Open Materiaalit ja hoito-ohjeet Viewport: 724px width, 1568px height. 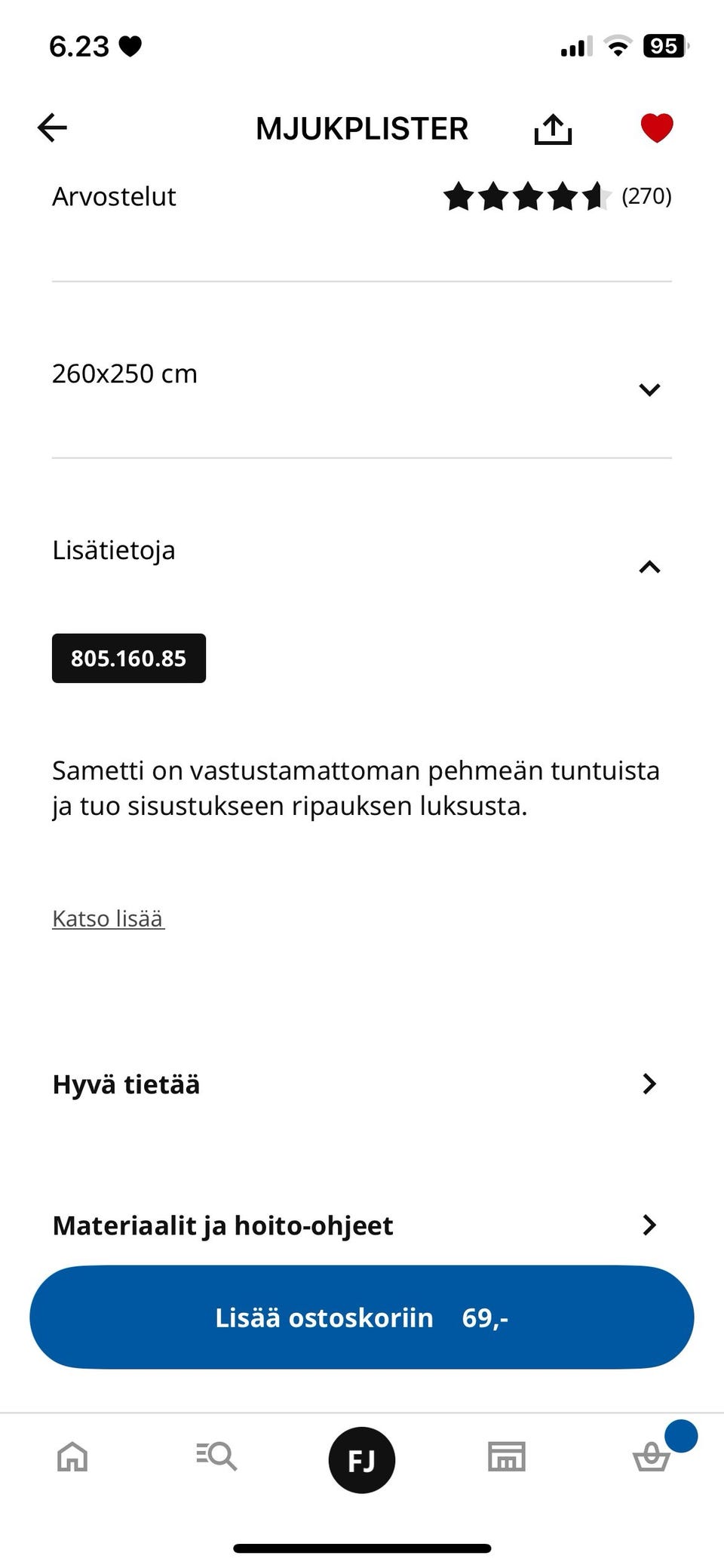click(x=649, y=1225)
